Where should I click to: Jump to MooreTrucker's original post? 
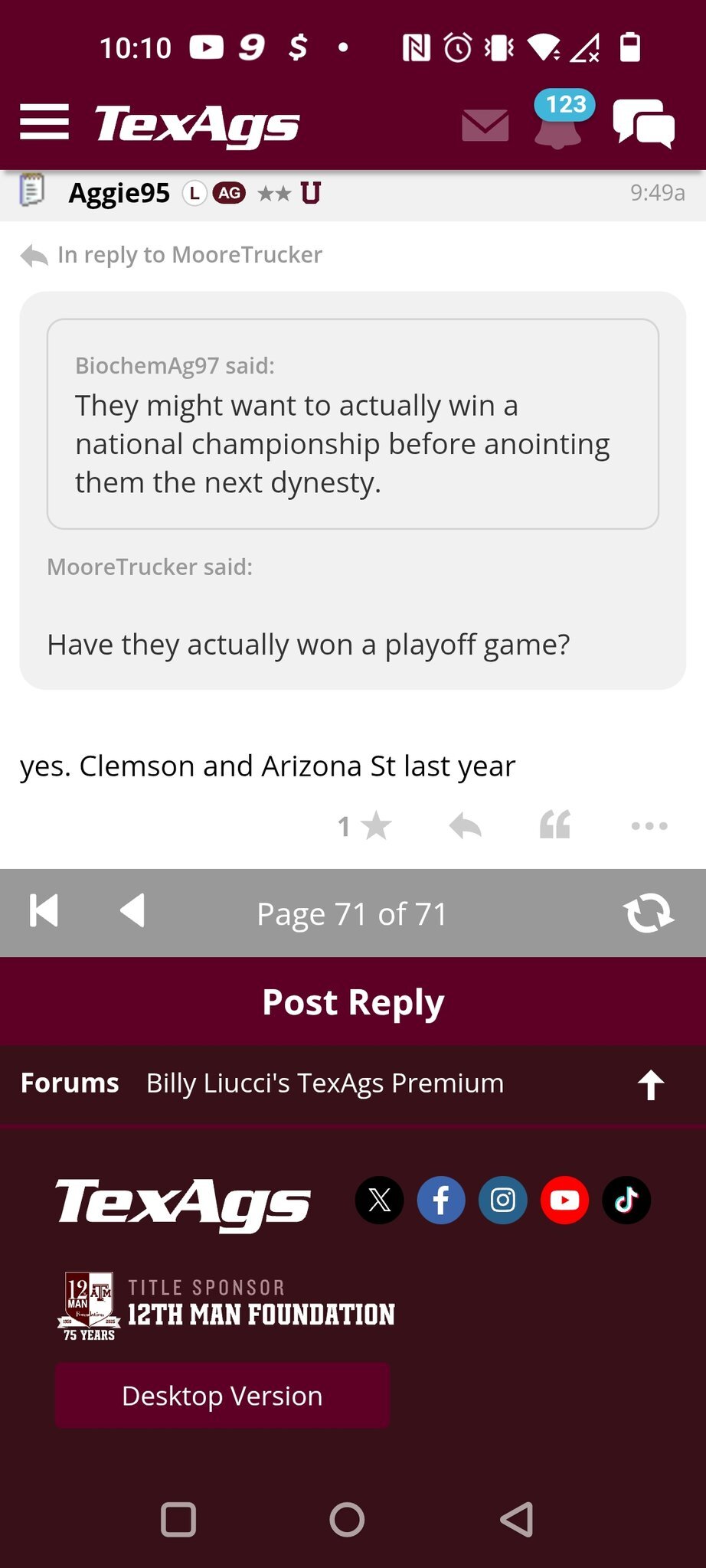pos(172,255)
